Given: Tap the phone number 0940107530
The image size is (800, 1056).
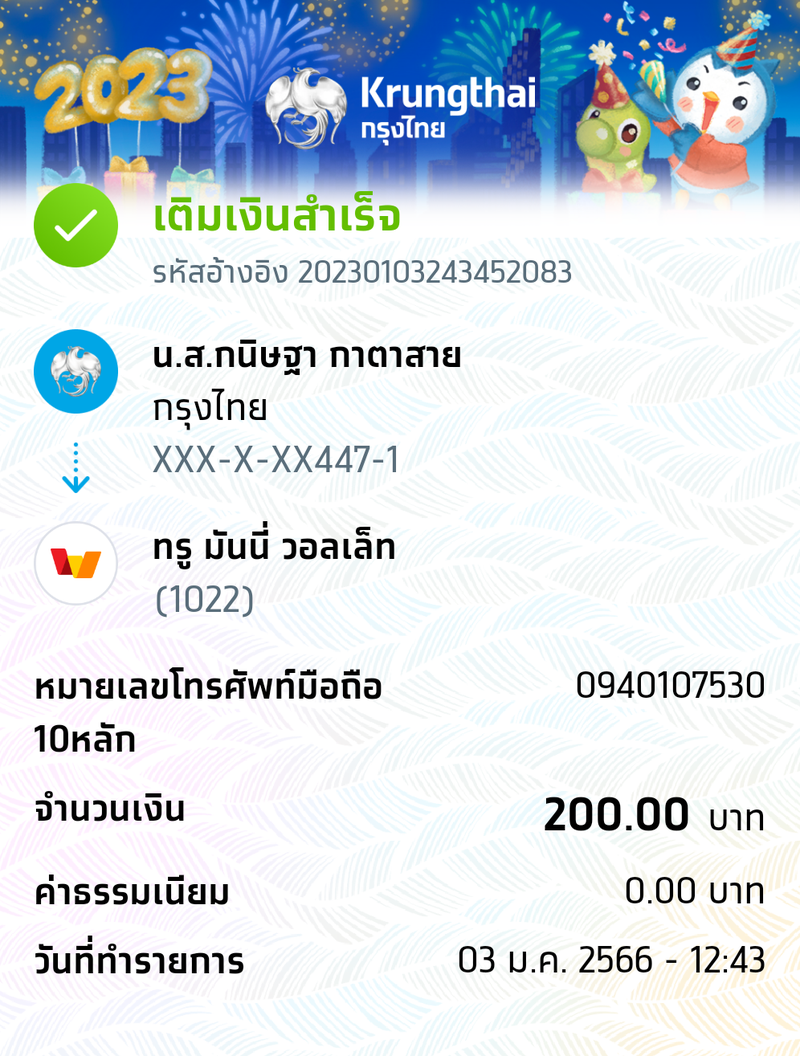Looking at the screenshot, I should (670, 686).
